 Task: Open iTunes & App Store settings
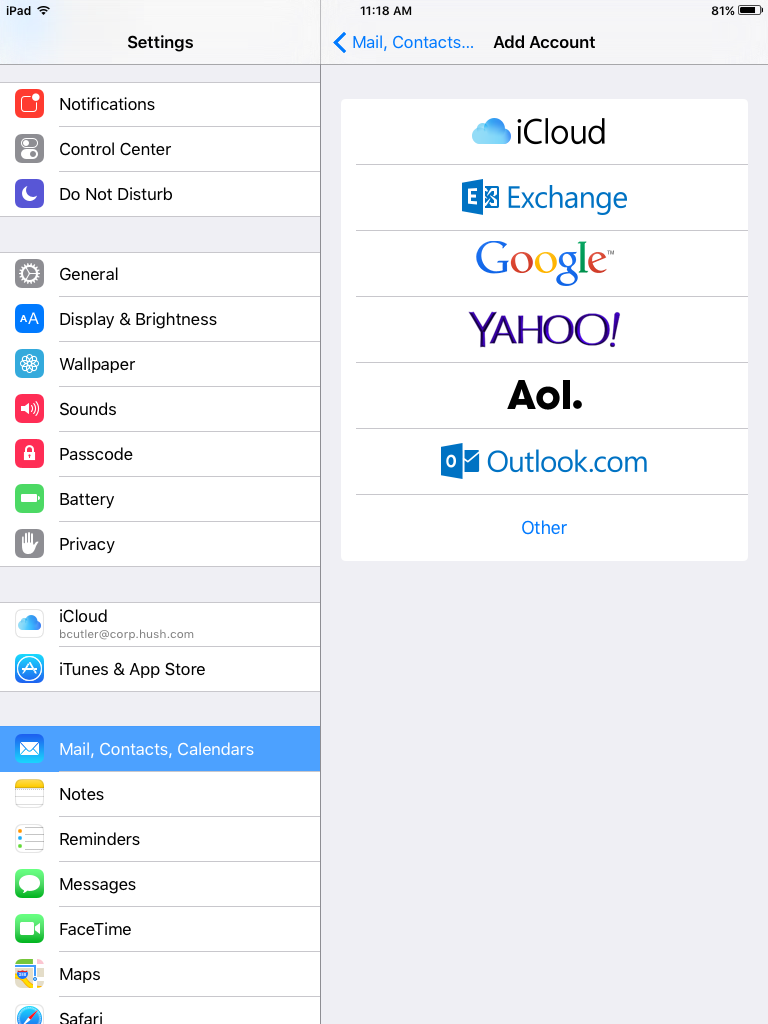click(160, 669)
